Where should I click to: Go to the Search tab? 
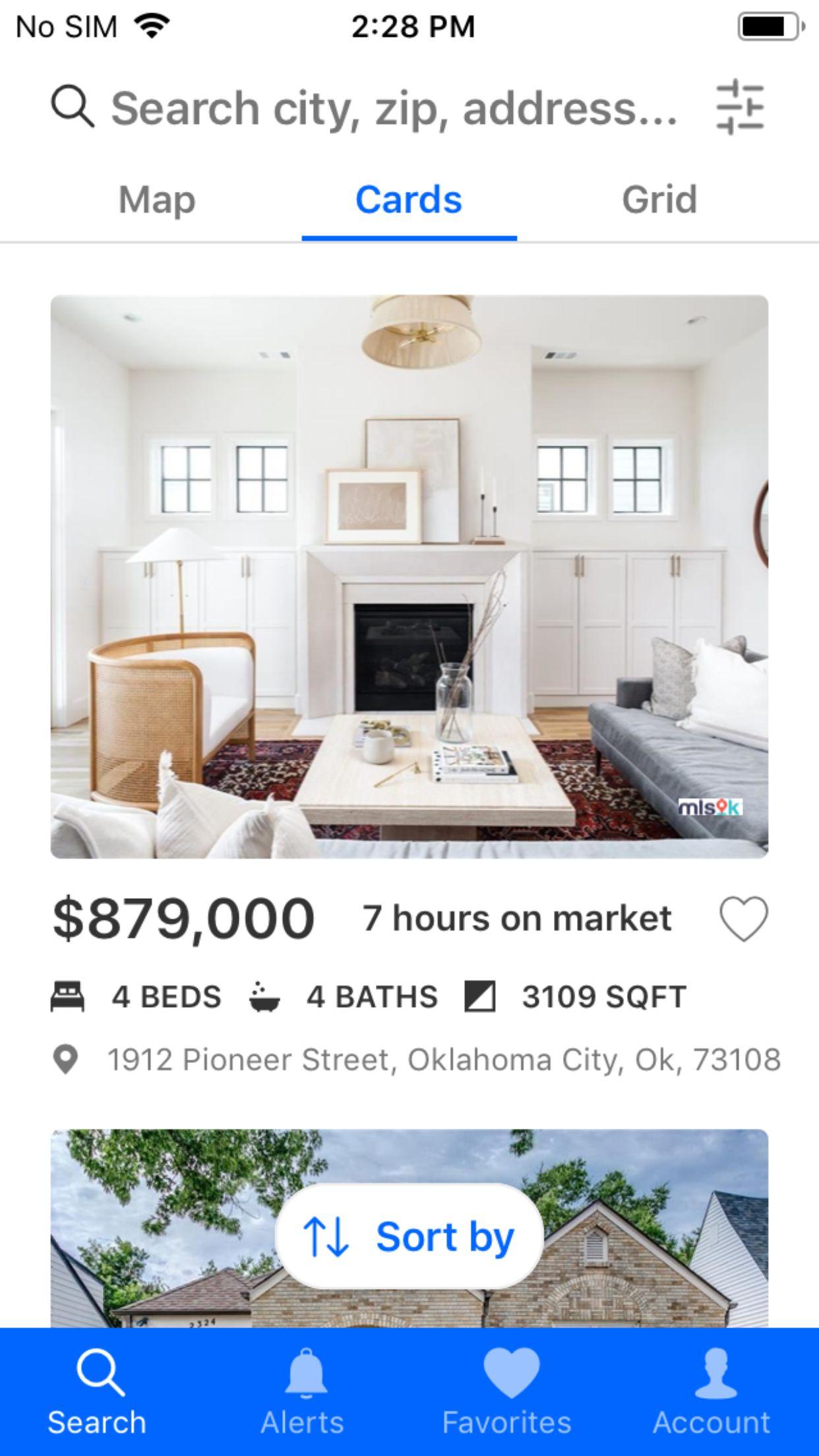coord(98,1391)
